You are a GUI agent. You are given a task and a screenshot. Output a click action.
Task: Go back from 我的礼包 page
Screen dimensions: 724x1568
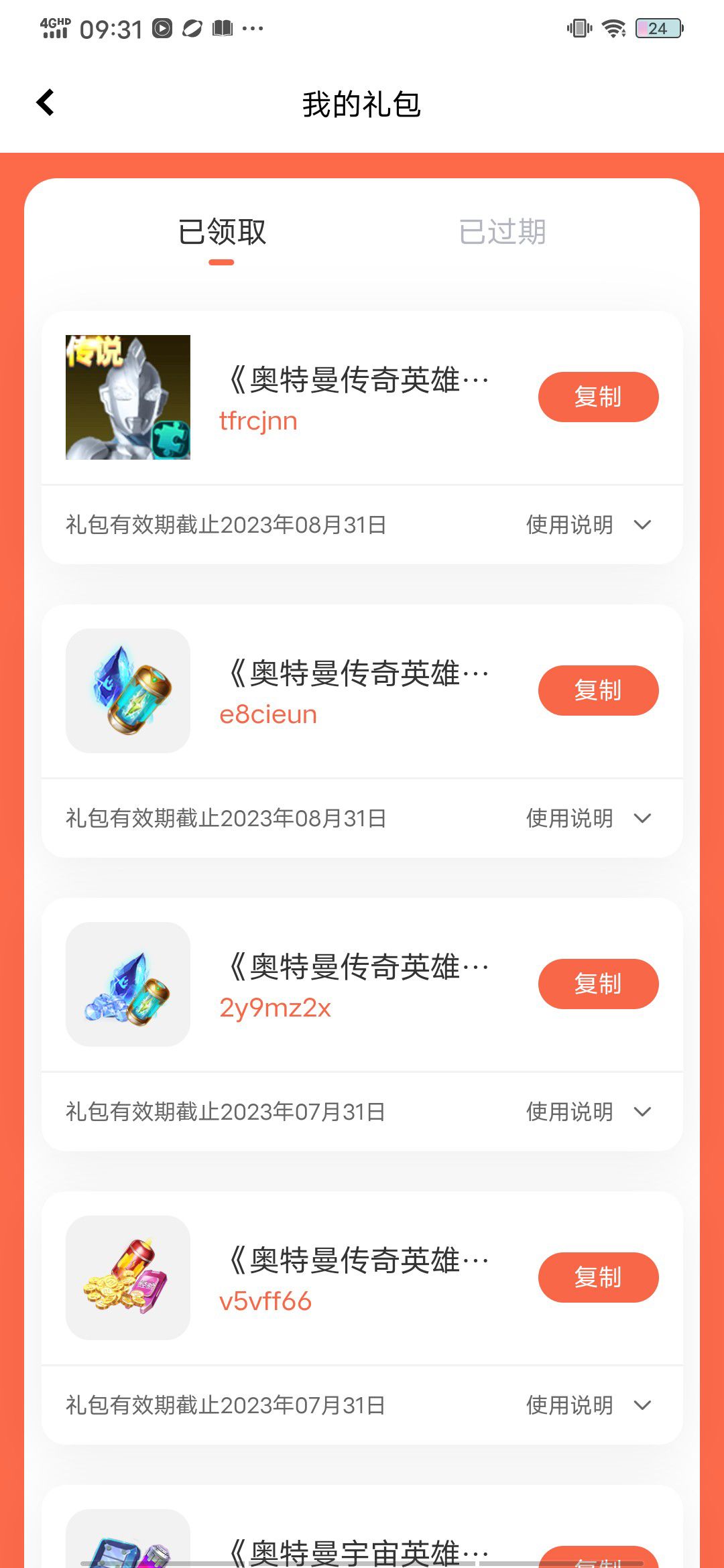[x=46, y=103]
